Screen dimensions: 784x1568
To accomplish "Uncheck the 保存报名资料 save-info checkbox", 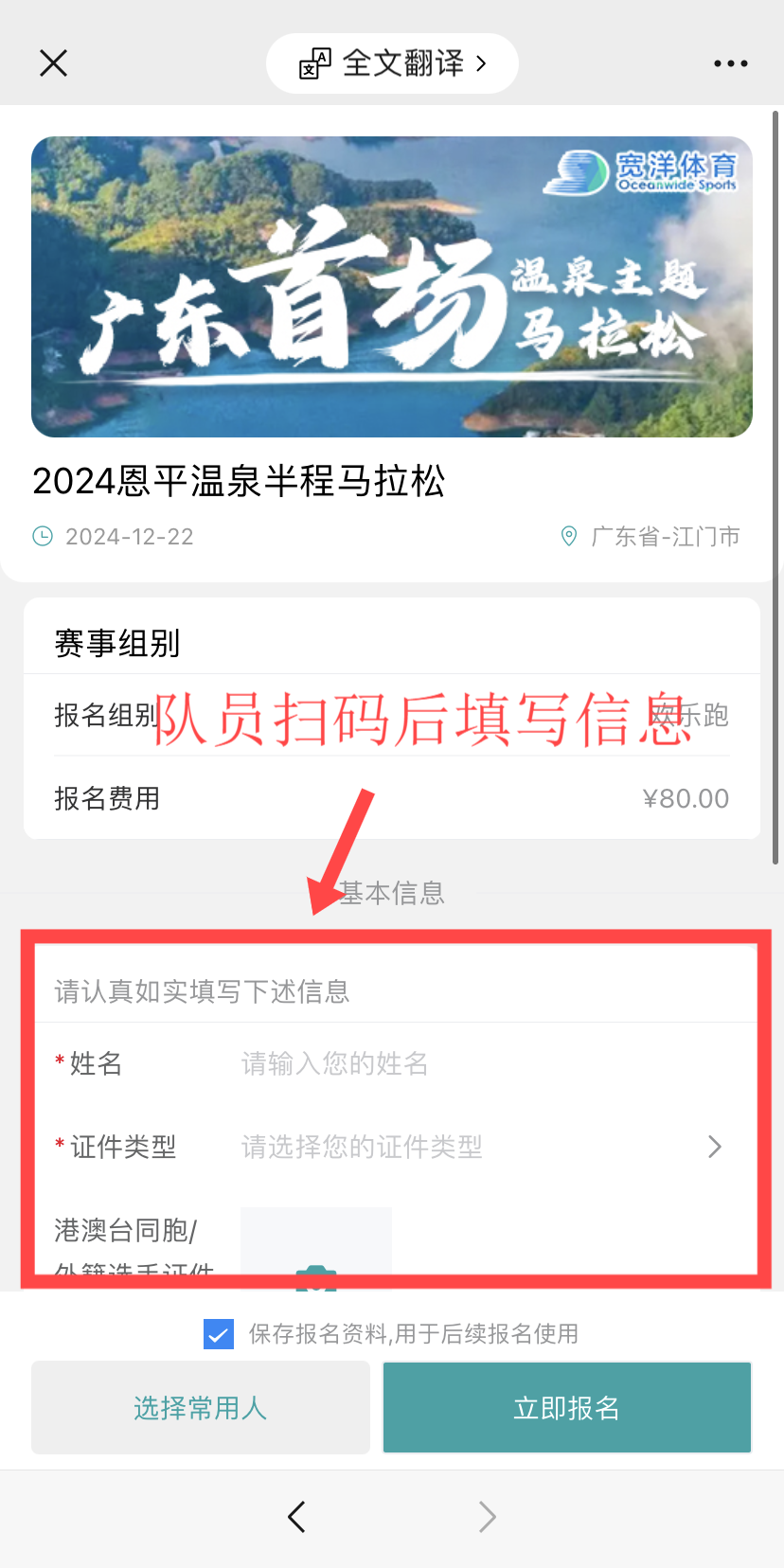I will click(218, 1333).
